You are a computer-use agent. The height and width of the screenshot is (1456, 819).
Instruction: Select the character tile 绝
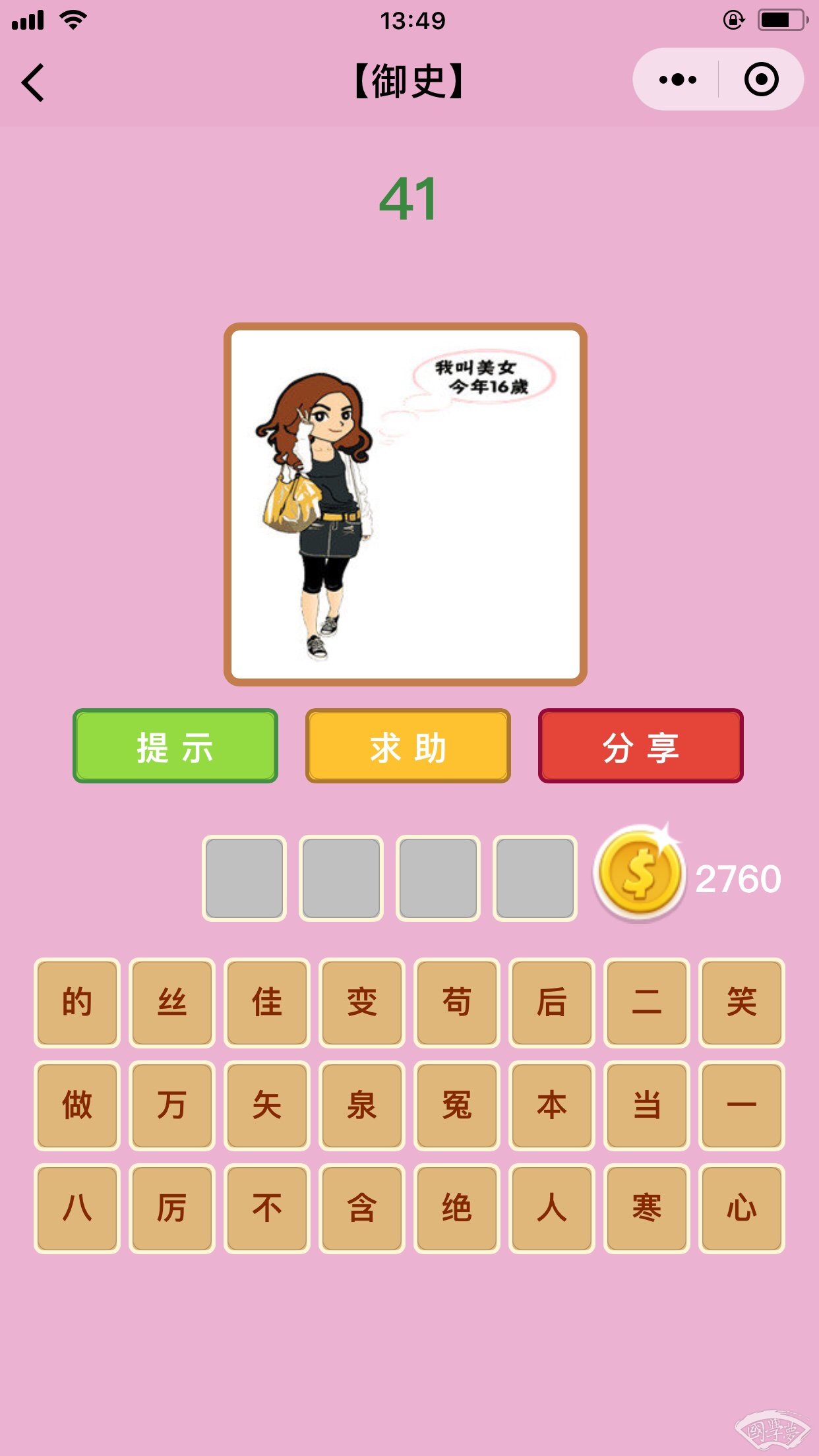[456, 1208]
